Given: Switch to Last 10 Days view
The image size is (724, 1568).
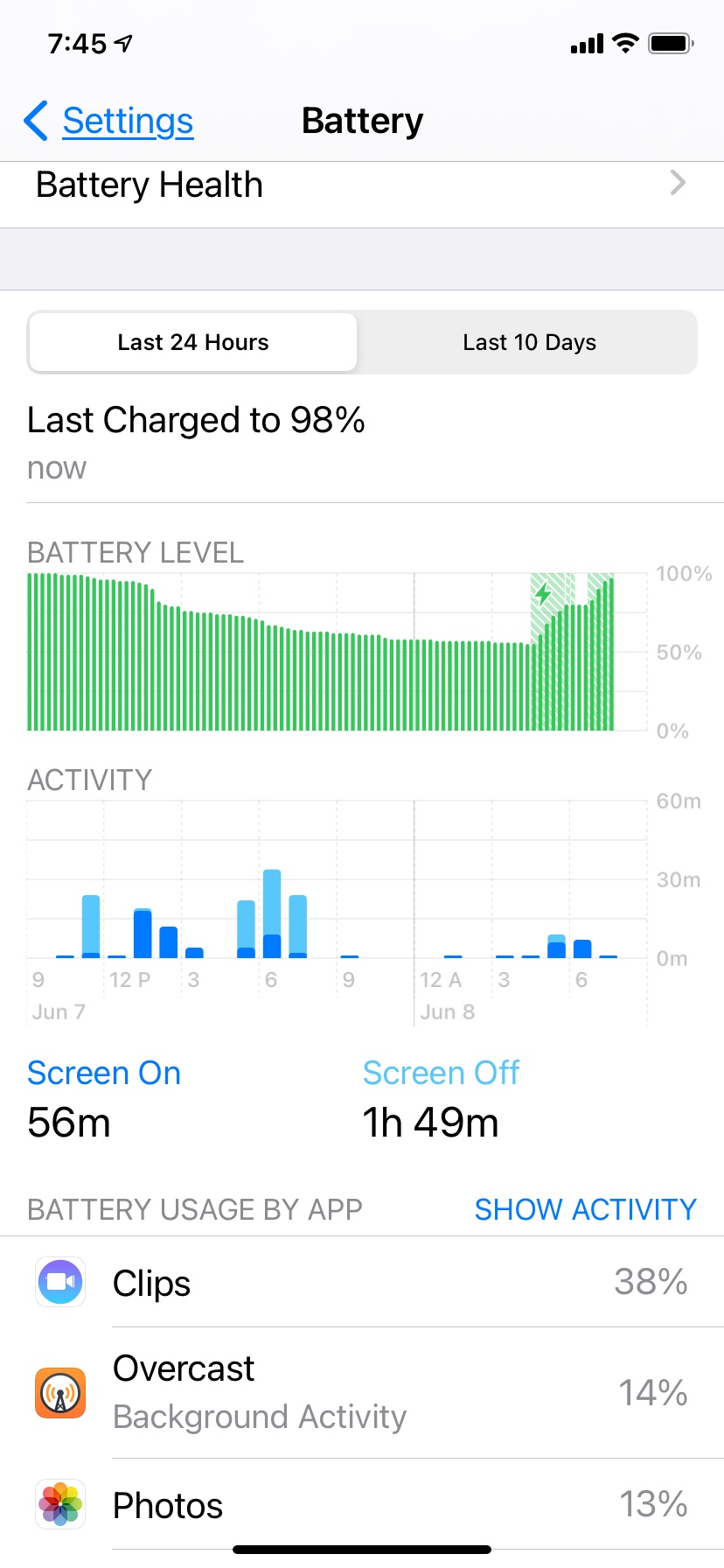Looking at the screenshot, I should pos(529,342).
